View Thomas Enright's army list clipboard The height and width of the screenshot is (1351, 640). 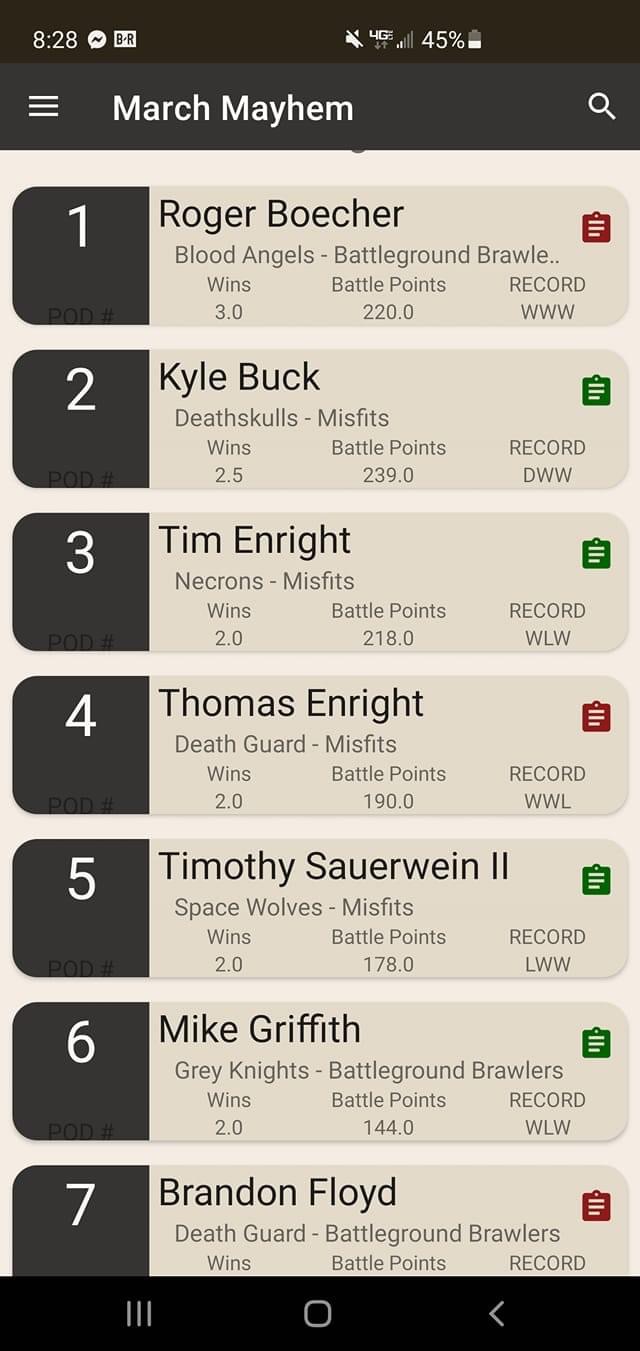(596, 716)
